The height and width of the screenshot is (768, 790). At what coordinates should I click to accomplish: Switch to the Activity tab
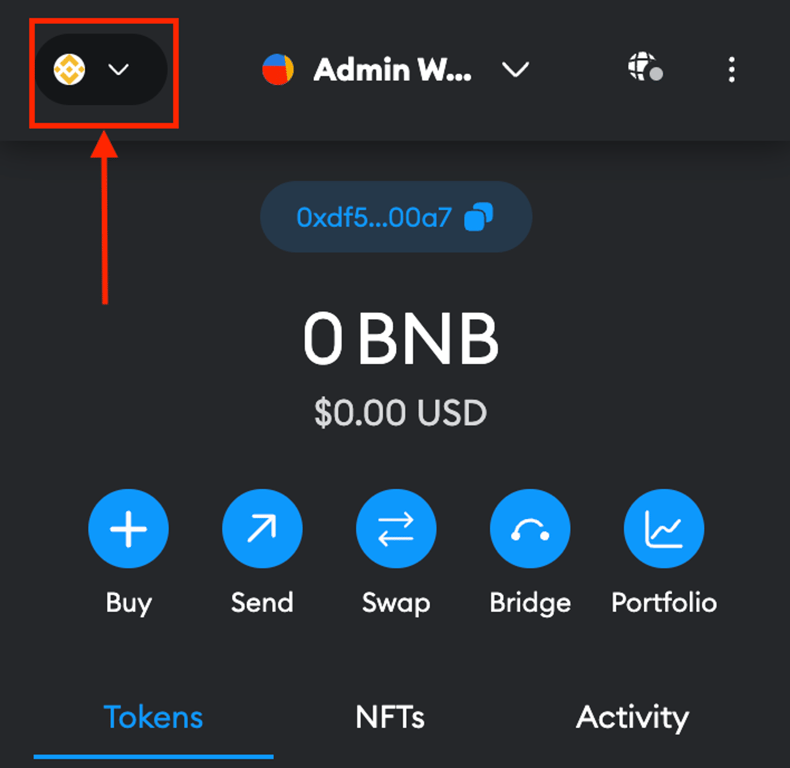point(632,717)
